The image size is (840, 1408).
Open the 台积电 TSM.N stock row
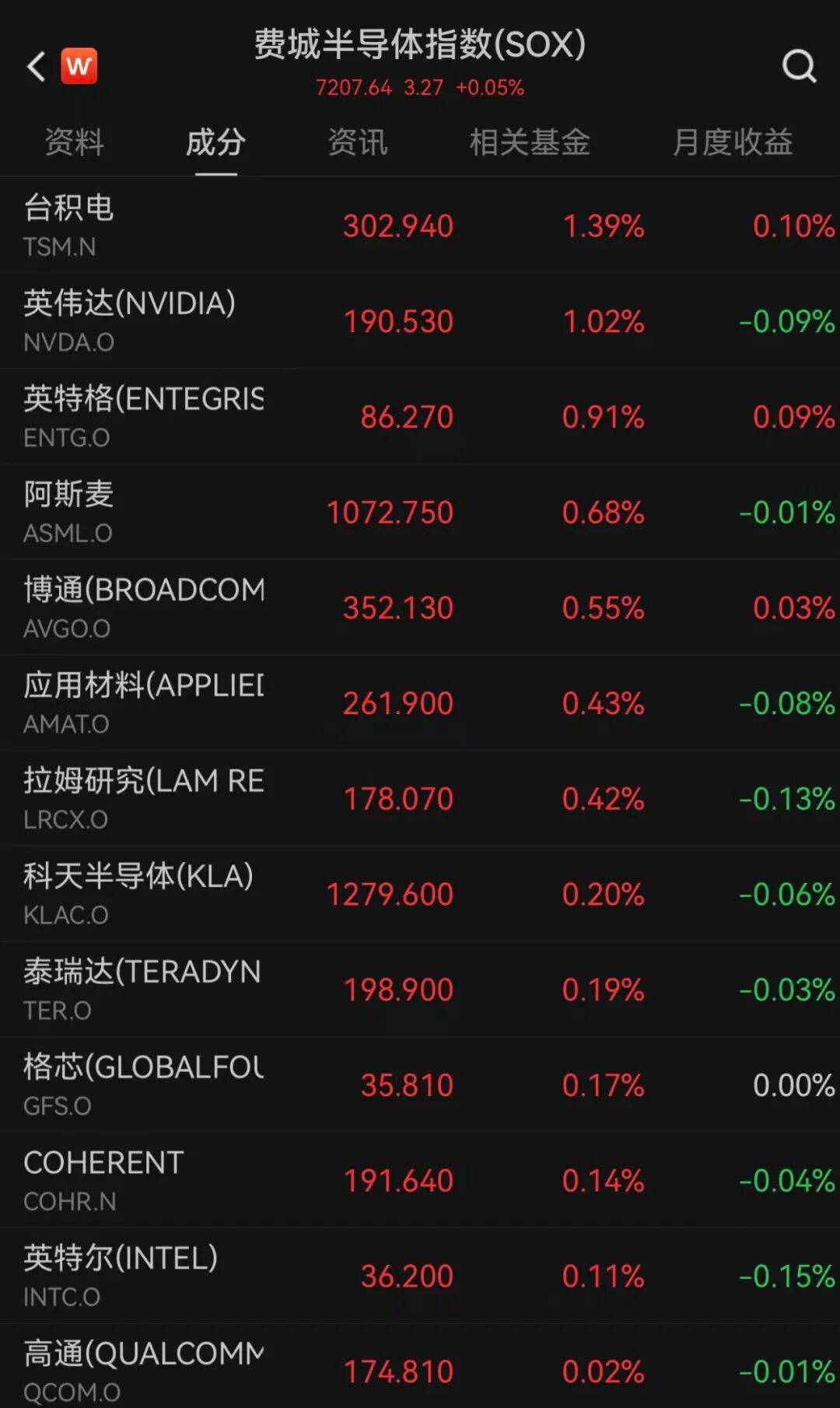point(420,226)
